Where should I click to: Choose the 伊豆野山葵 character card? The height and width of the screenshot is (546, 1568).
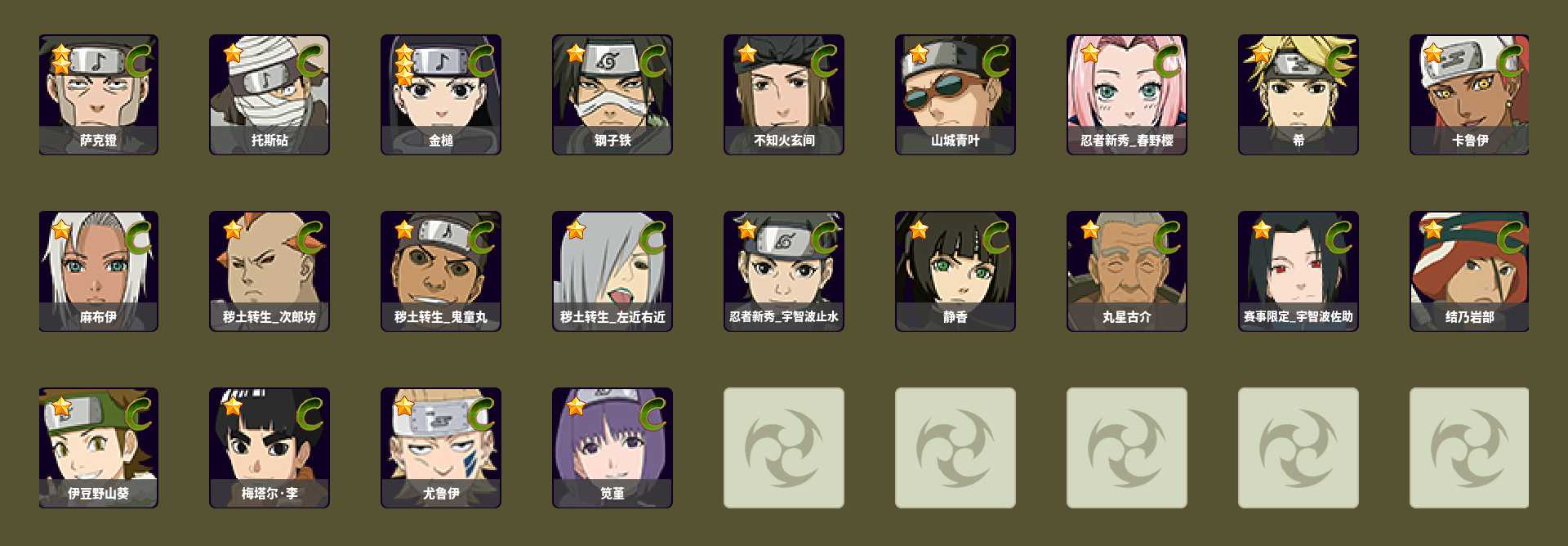click(98, 447)
